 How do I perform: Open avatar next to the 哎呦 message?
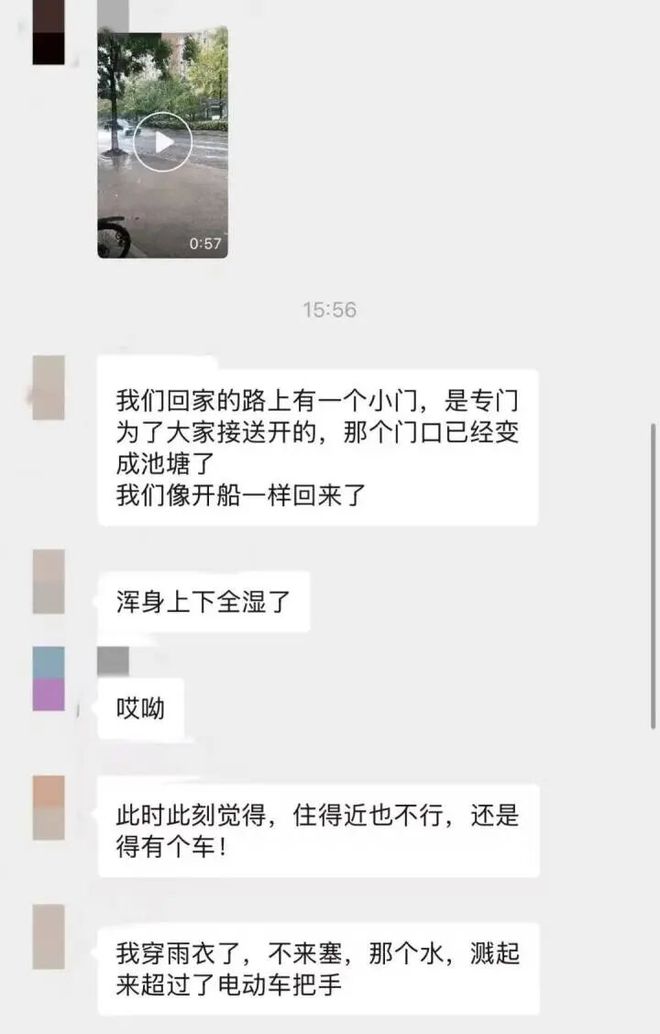coord(48,678)
